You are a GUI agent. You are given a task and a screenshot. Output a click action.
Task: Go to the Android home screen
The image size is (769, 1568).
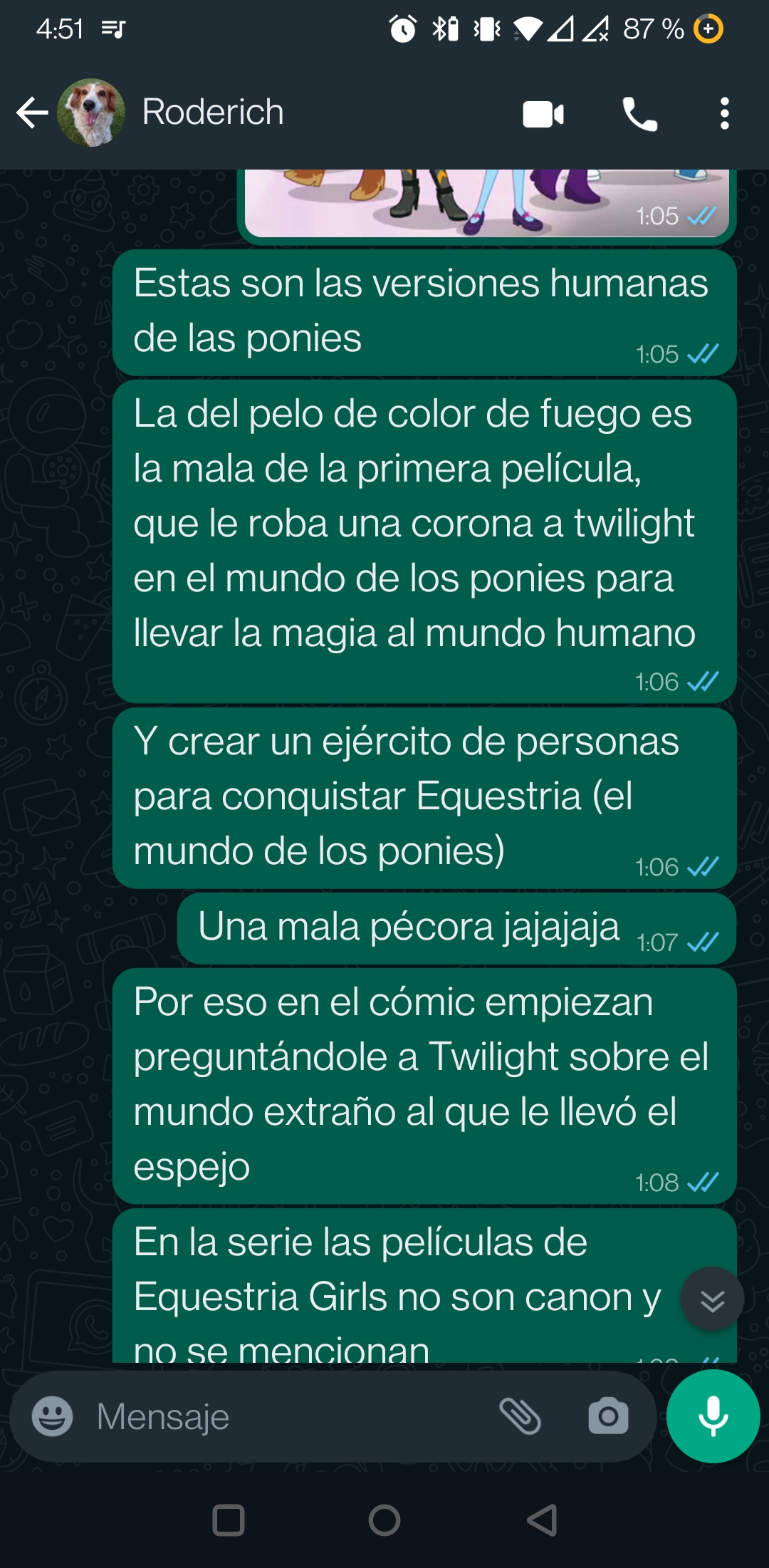384,1520
